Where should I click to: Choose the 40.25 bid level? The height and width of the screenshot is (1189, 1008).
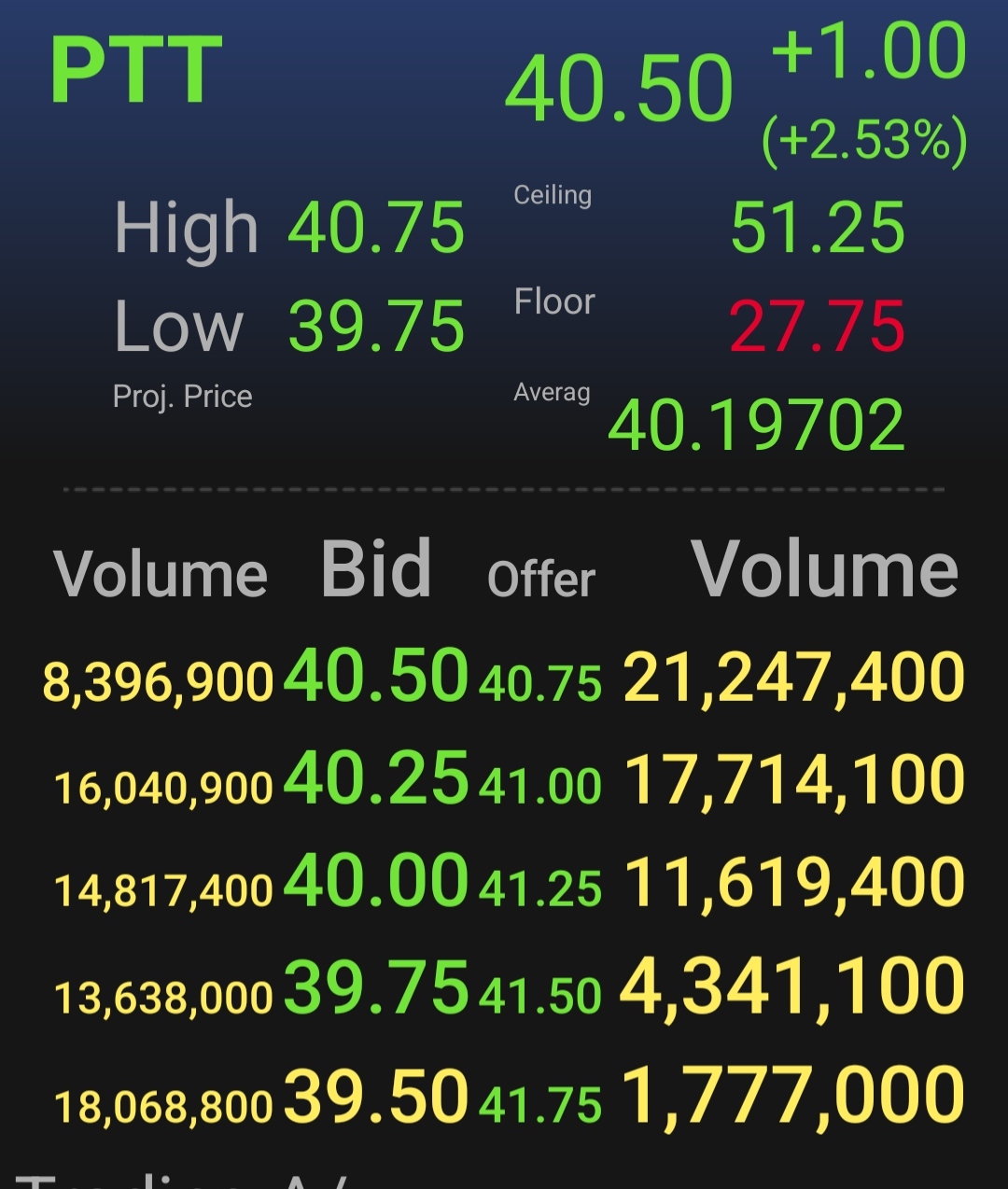[x=376, y=776]
